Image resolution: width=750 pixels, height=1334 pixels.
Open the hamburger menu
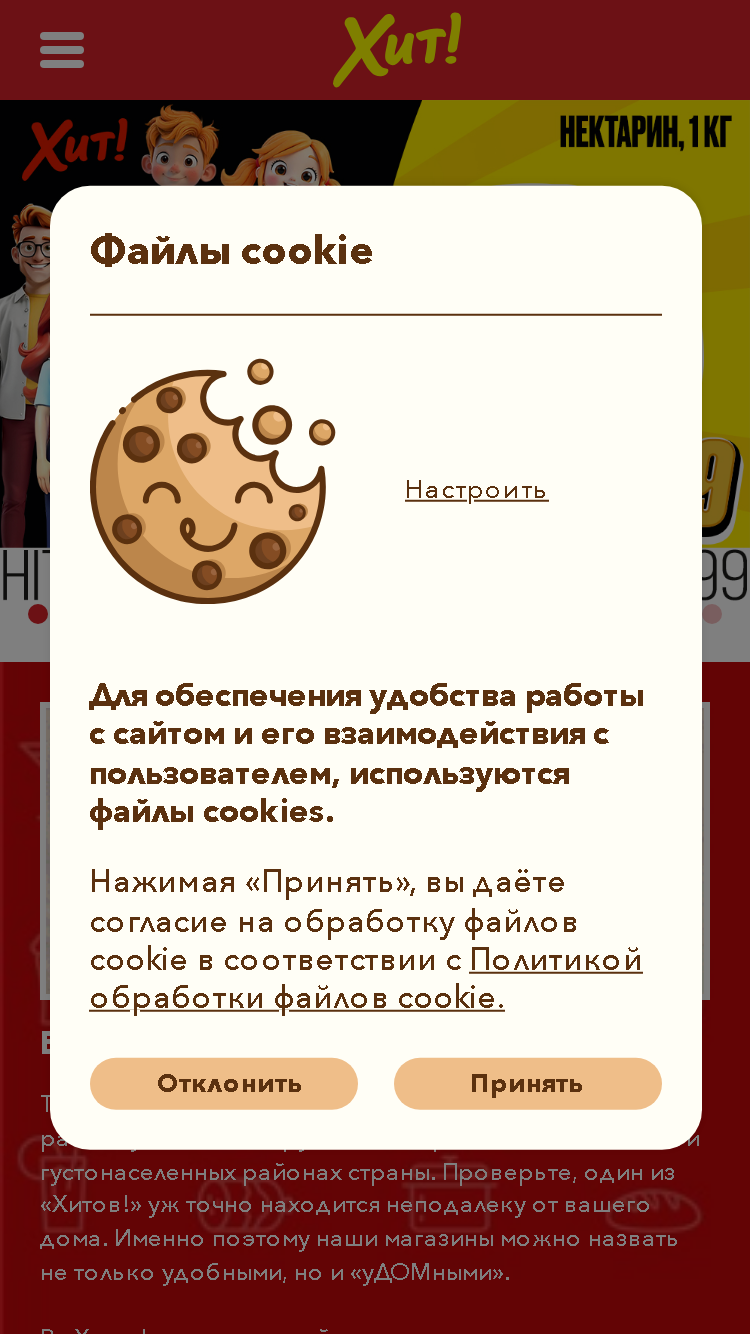tap(62, 50)
